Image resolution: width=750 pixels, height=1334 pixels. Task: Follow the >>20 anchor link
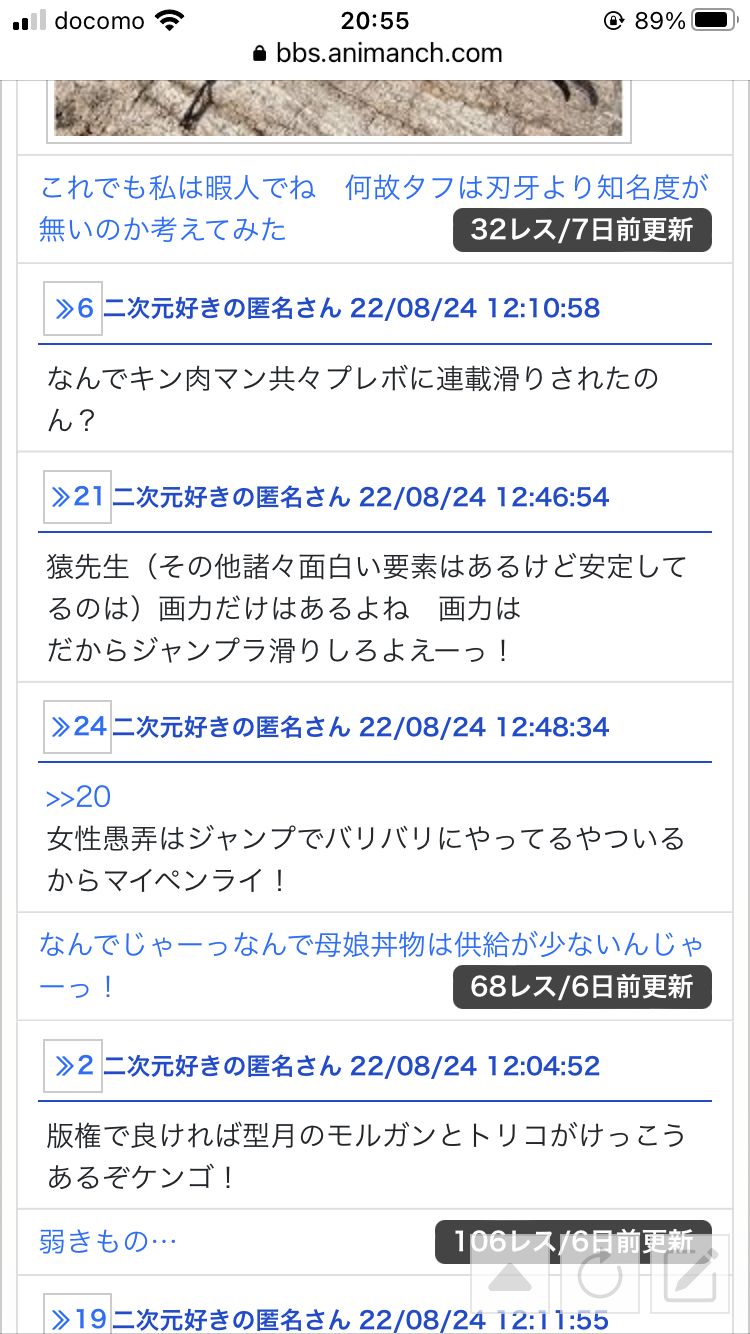click(78, 797)
